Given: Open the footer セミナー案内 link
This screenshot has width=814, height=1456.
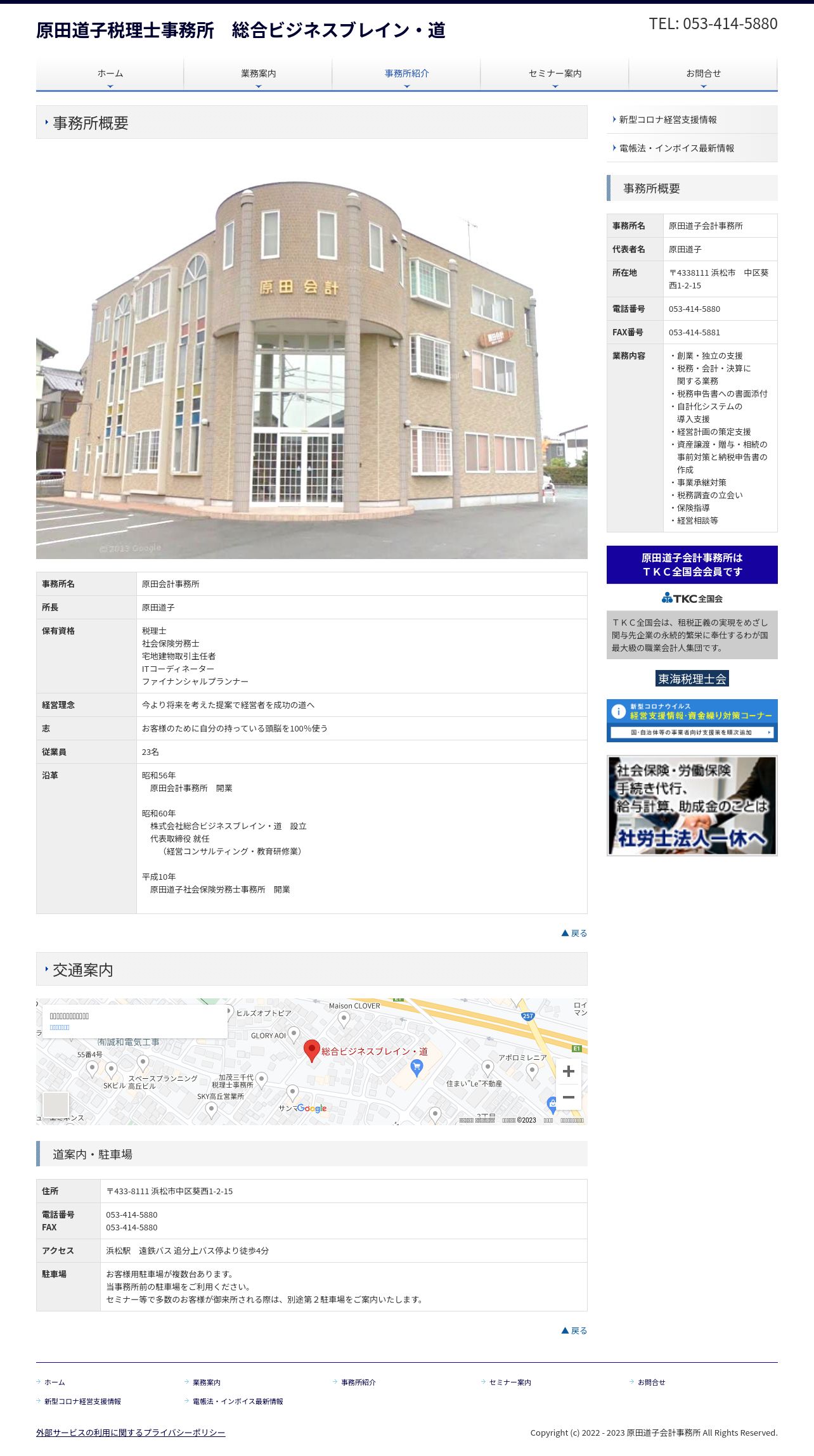Looking at the screenshot, I should point(510,1382).
